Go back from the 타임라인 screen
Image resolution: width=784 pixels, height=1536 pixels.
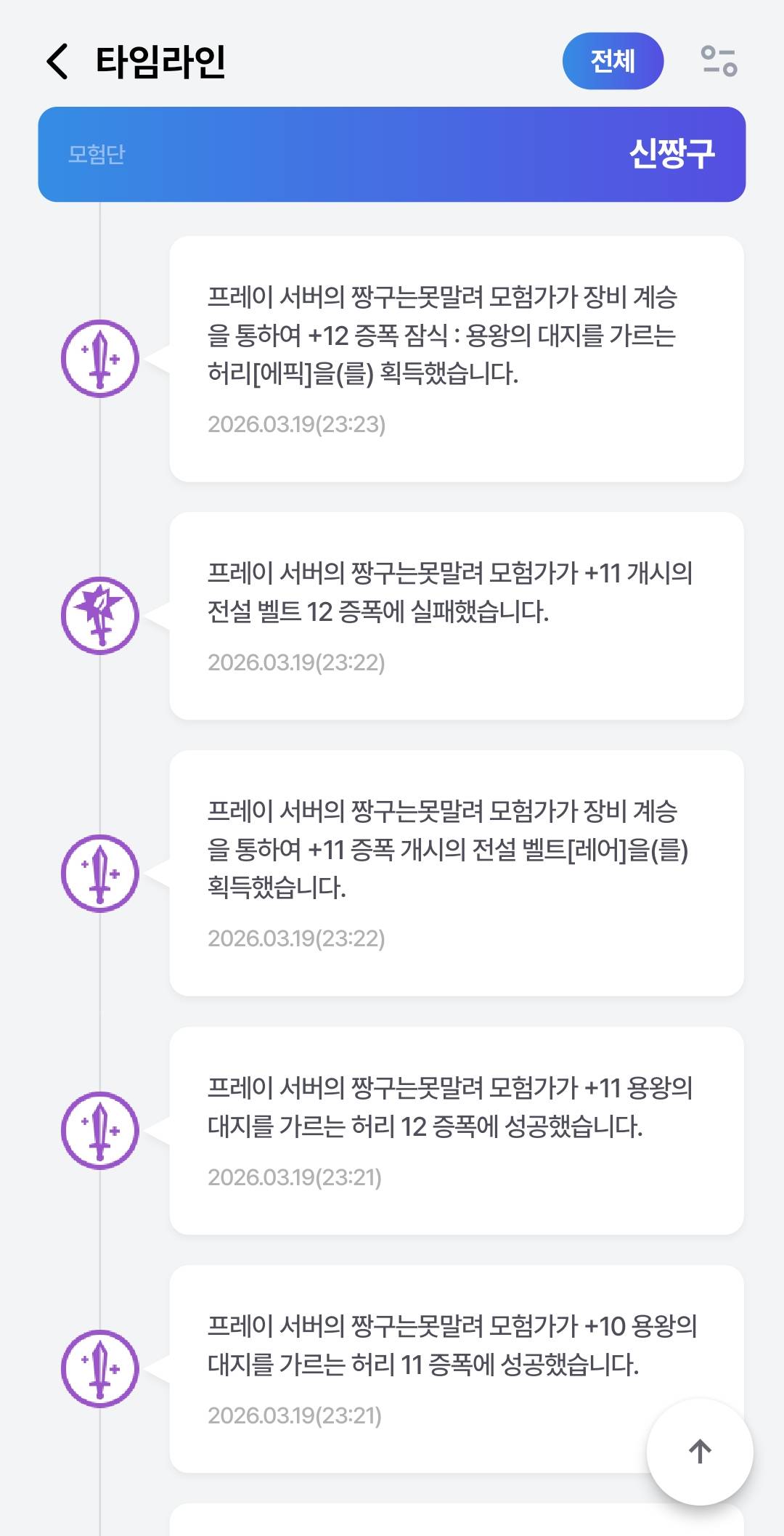(58, 61)
